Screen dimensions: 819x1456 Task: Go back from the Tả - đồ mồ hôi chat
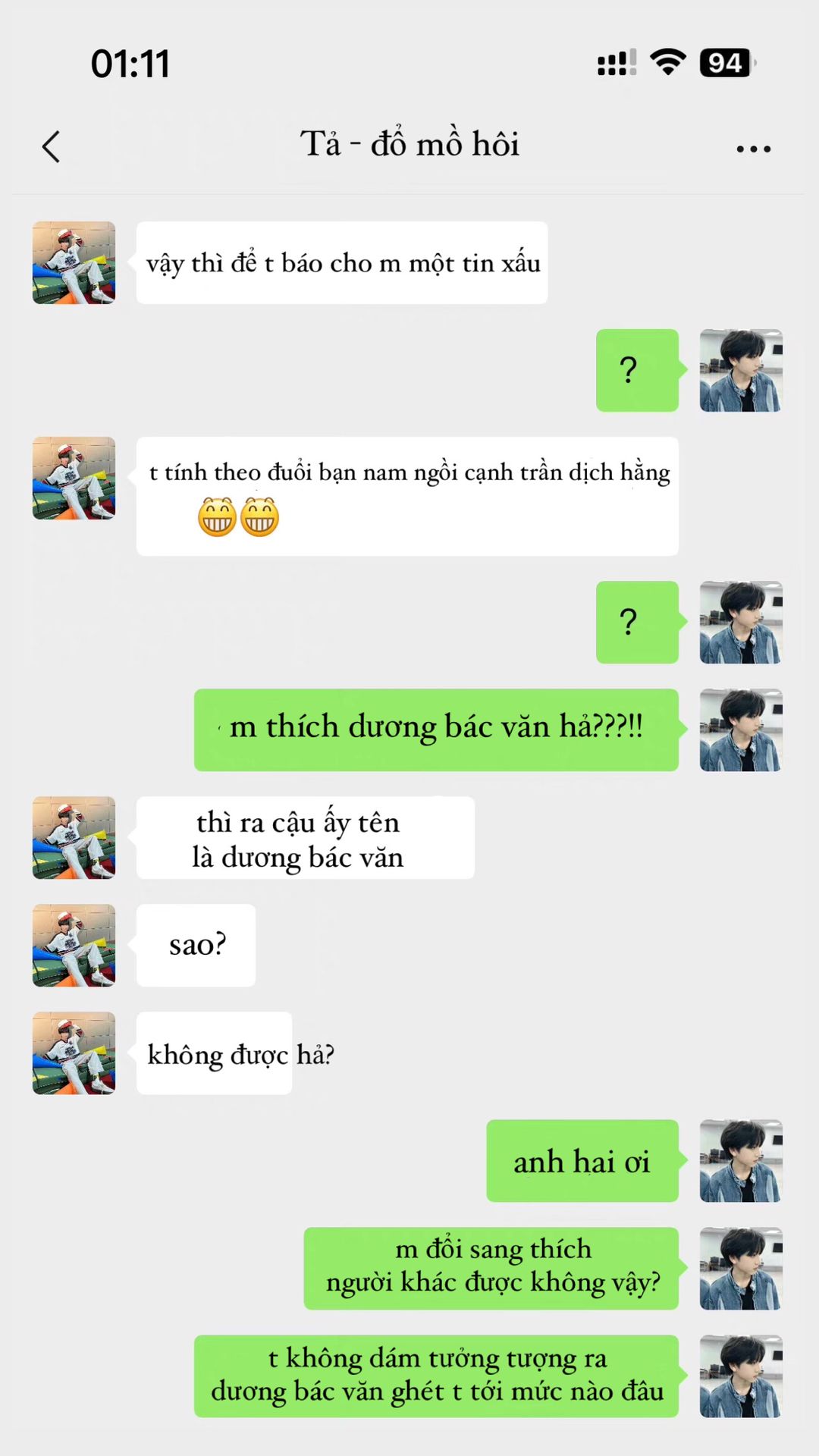click(51, 147)
